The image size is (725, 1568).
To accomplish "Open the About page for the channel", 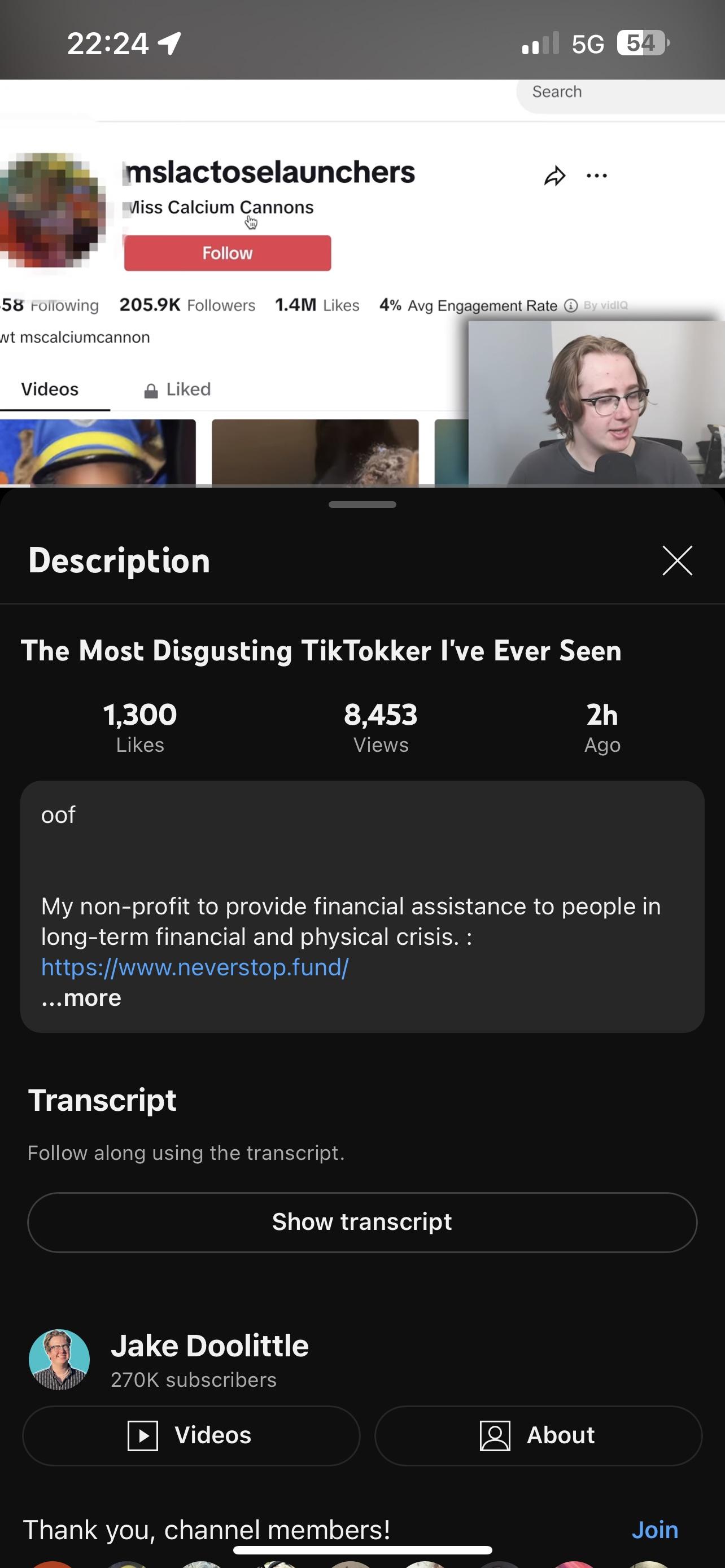I will pyautogui.click(x=538, y=1435).
